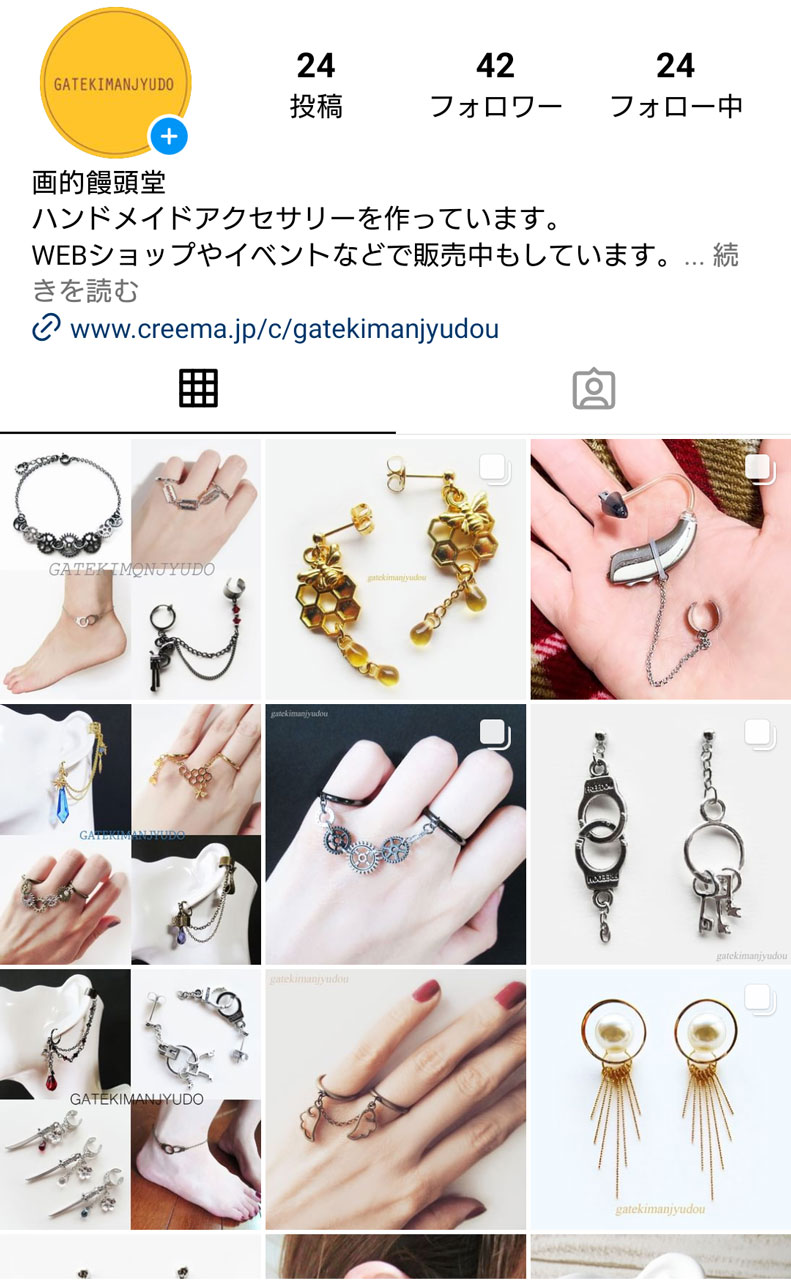Open the wing chain ring post
The height and width of the screenshot is (1280, 791).
(395, 1098)
